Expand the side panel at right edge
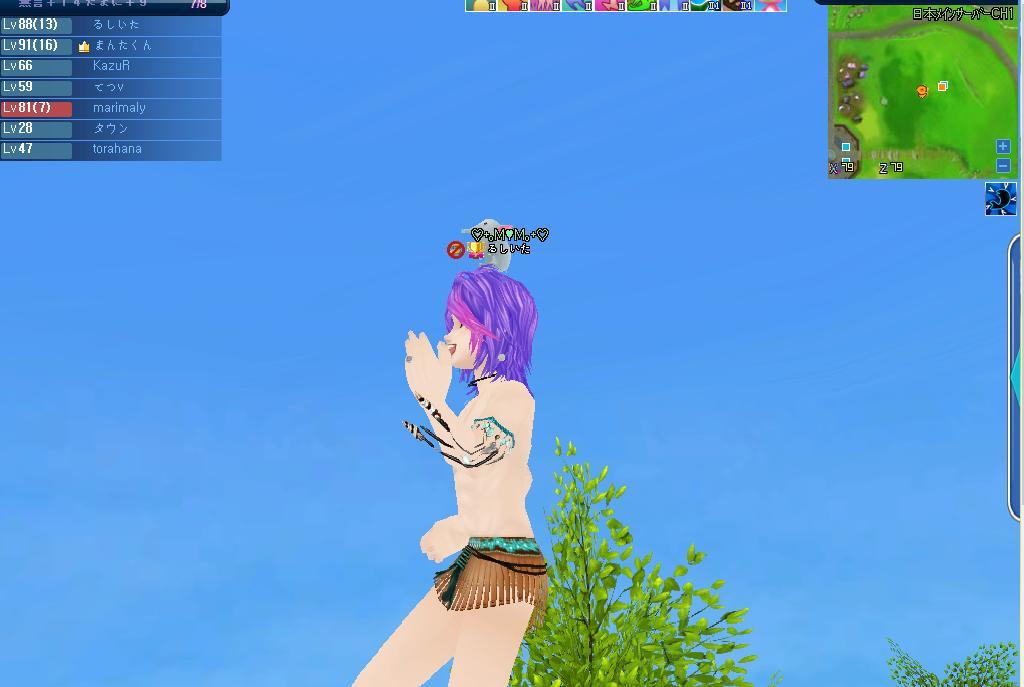This screenshot has height=687, width=1024. point(1016,378)
